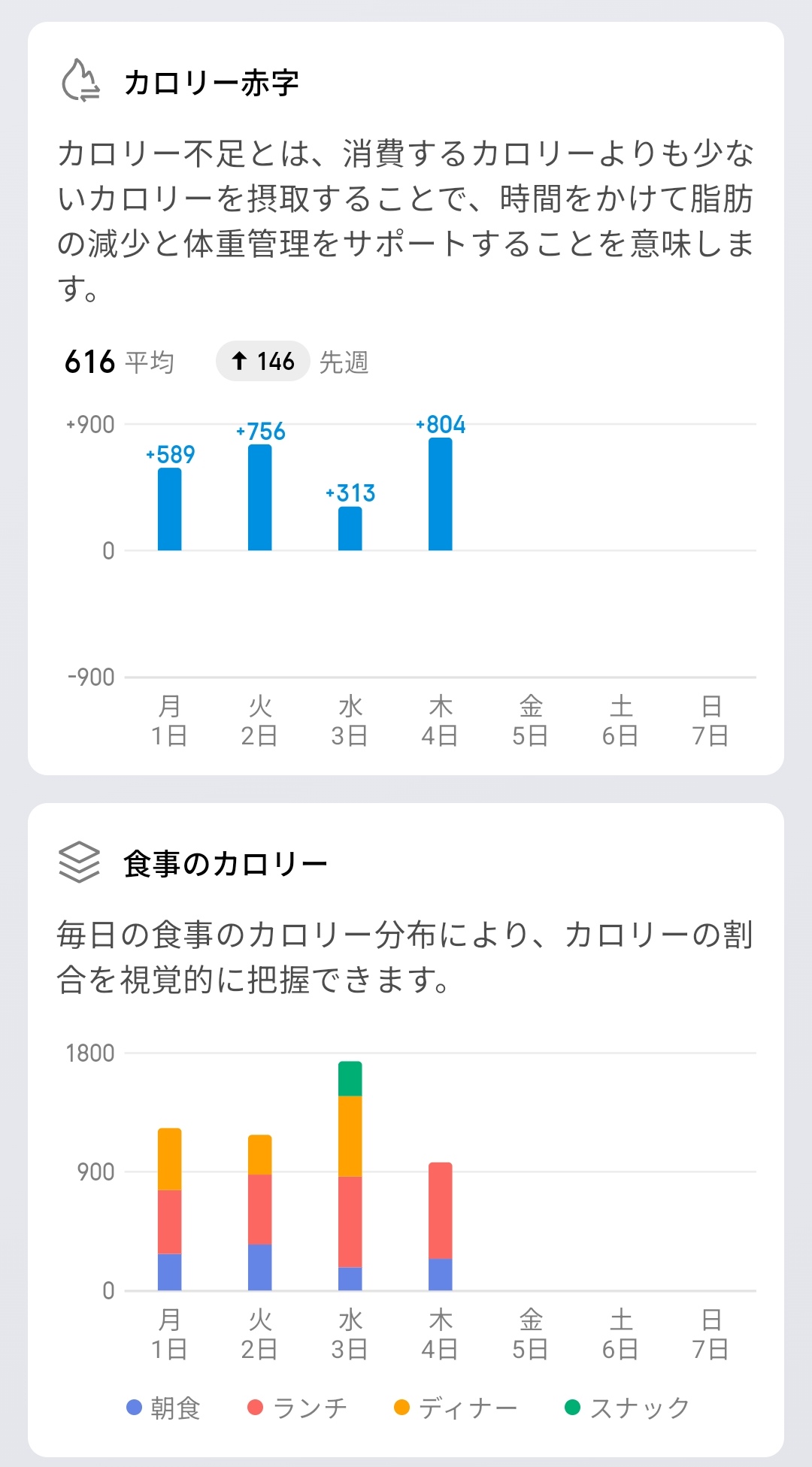
Task: Select the +756 bar for Tuesday 2日
Action: 259,497
